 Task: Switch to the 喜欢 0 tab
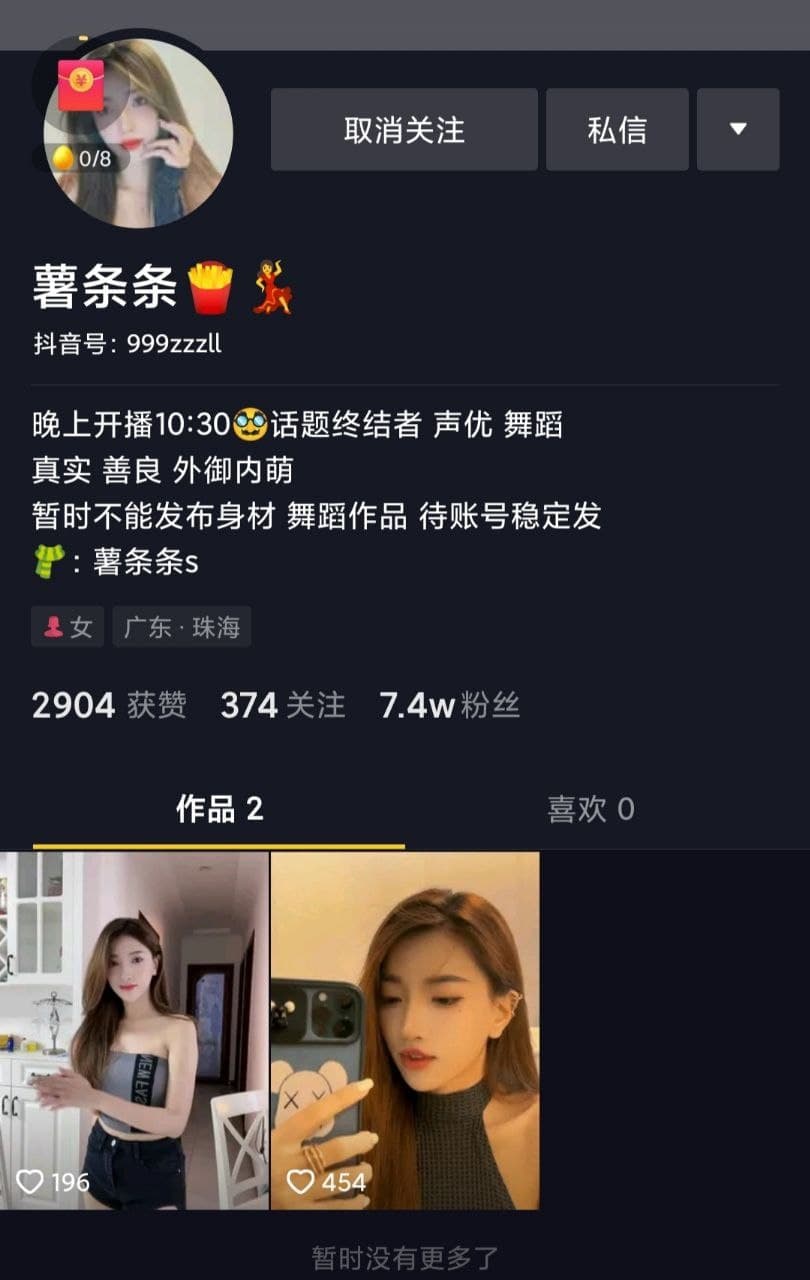pyautogui.click(x=590, y=809)
